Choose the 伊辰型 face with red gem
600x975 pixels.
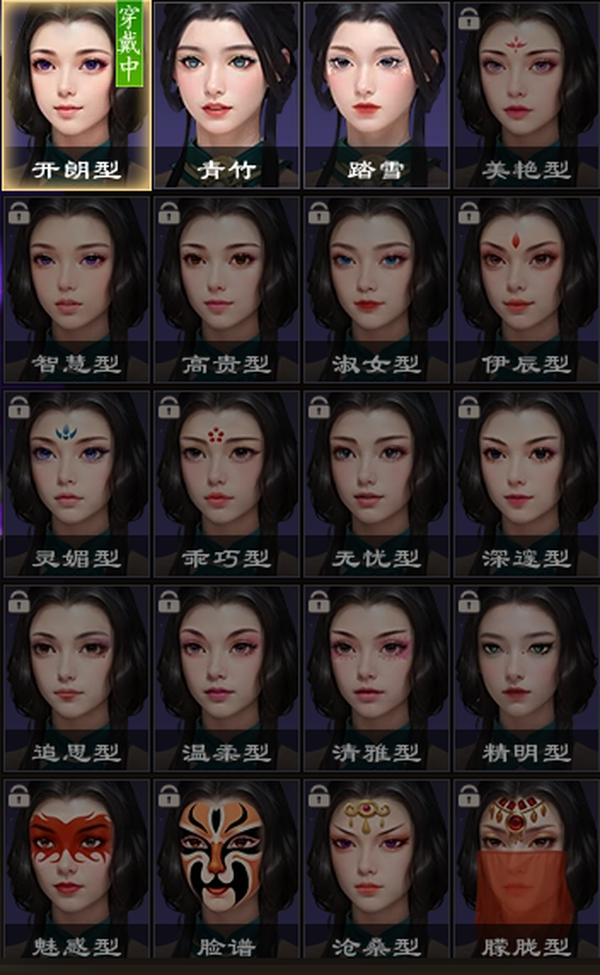(x=527, y=290)
